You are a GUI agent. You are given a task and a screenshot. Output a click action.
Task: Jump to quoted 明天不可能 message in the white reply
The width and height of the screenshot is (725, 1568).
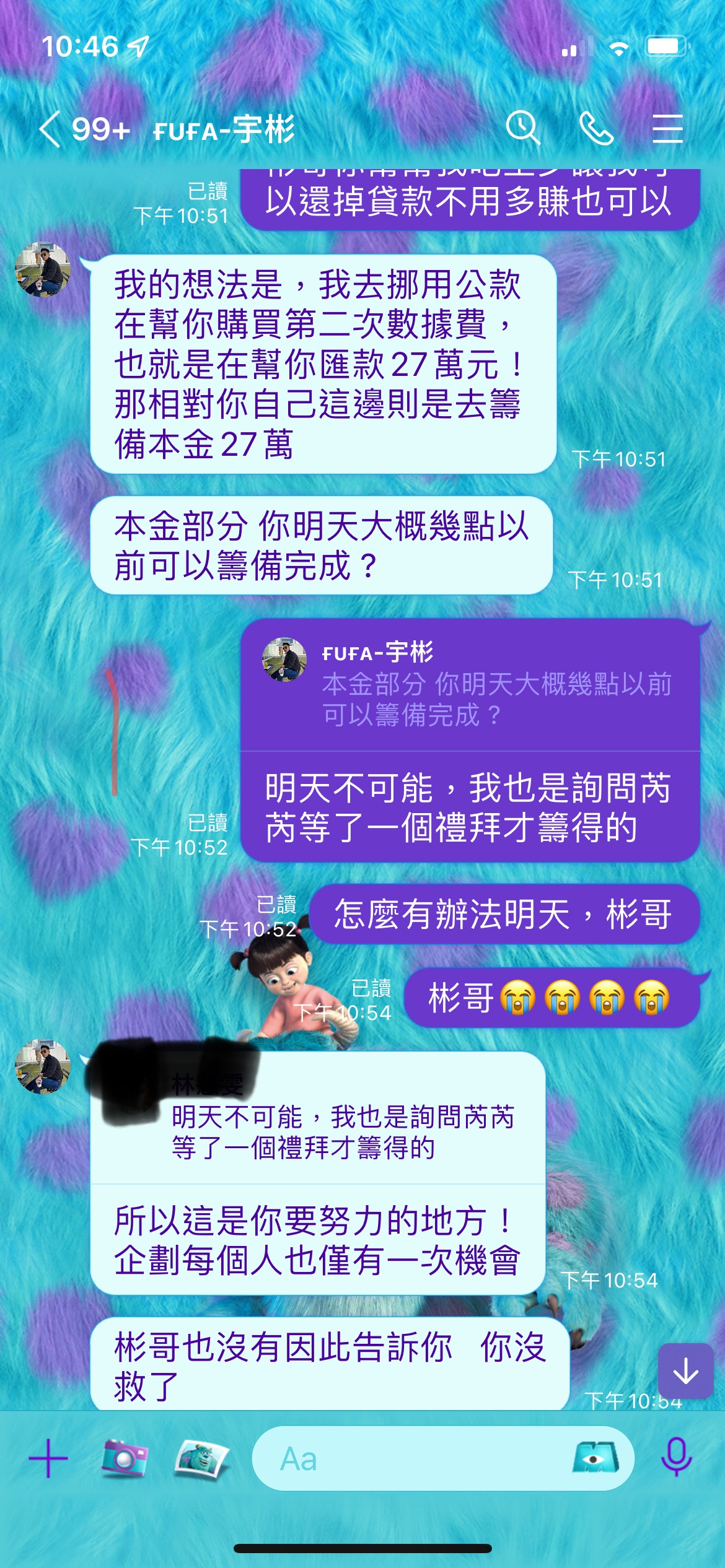point(318,1118)
